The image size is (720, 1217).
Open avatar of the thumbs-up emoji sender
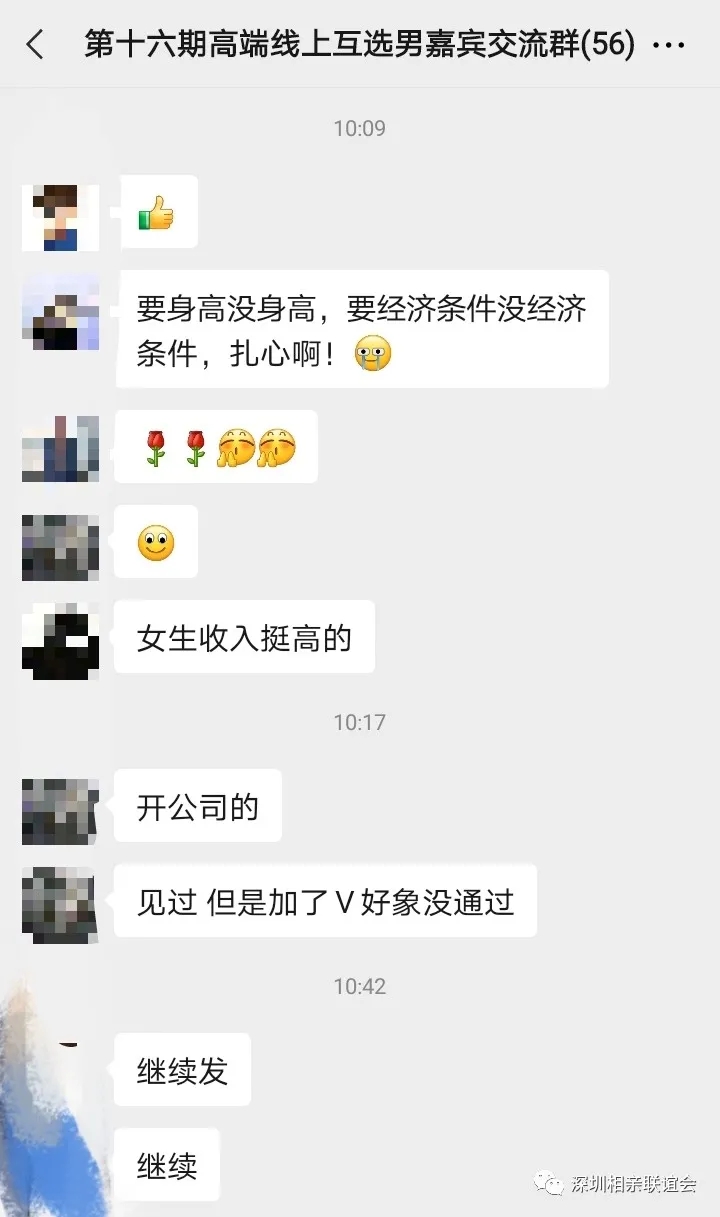tap(60, 217)
